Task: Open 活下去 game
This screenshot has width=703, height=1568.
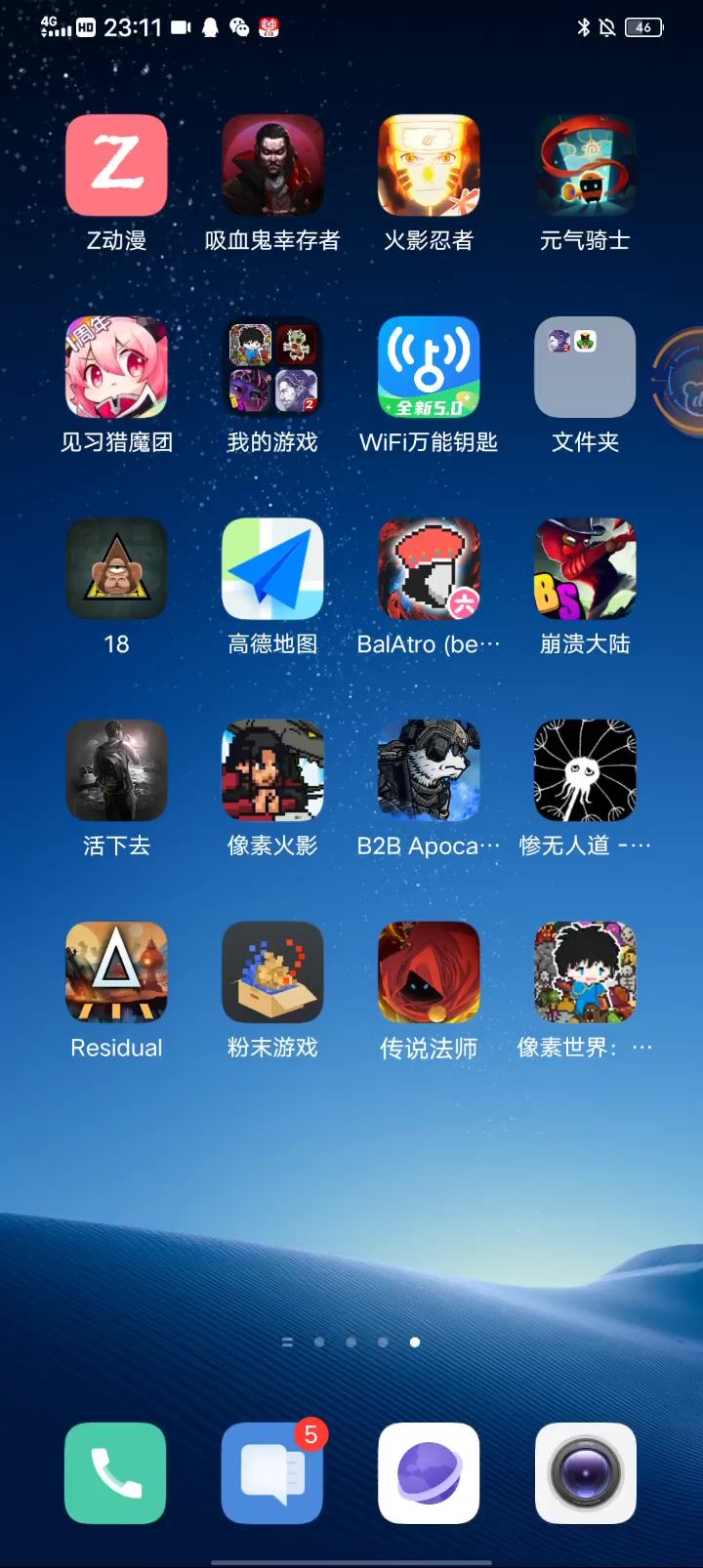Action: 116,771
